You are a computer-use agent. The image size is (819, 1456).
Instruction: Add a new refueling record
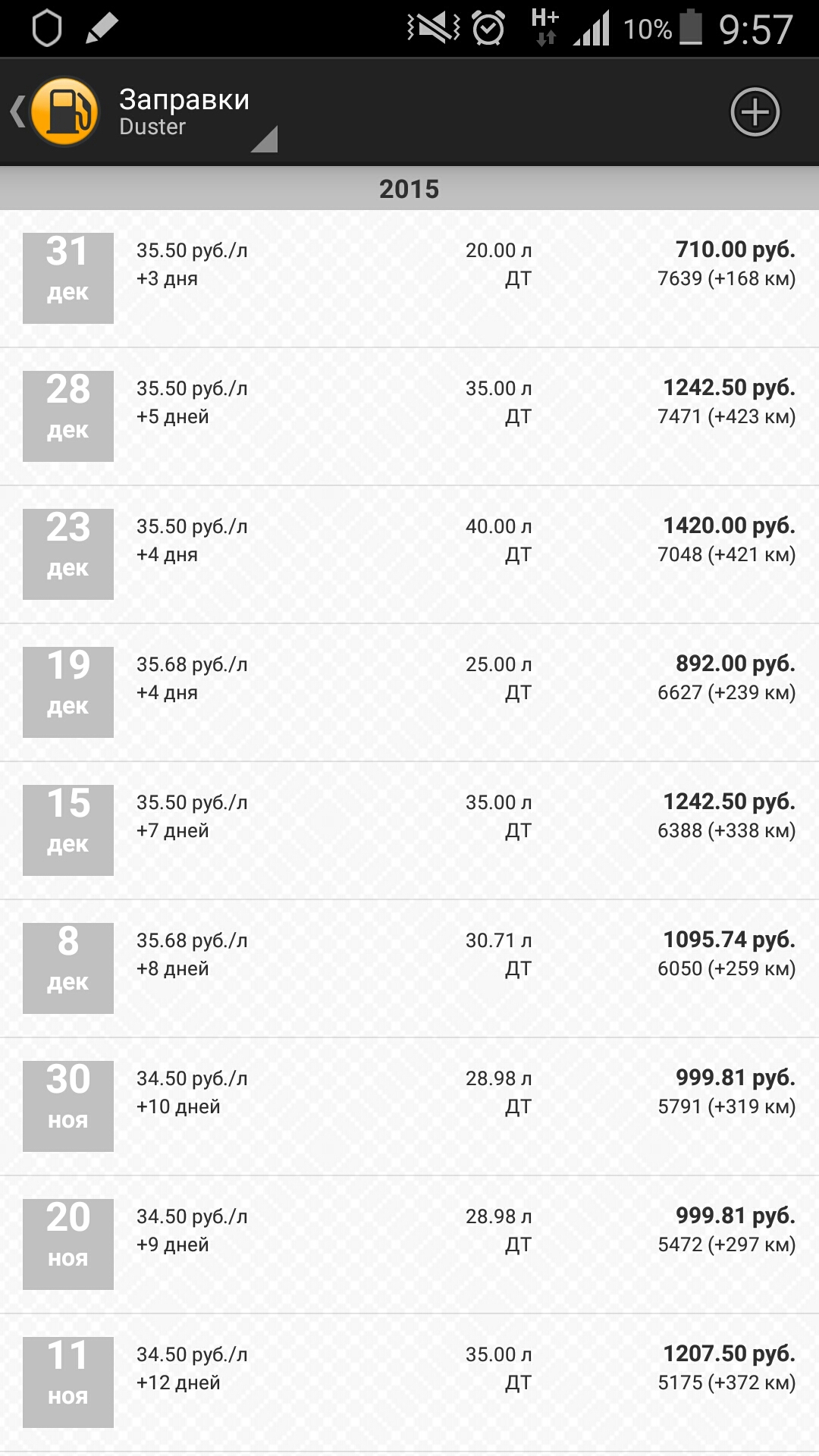tap(755, 112)
